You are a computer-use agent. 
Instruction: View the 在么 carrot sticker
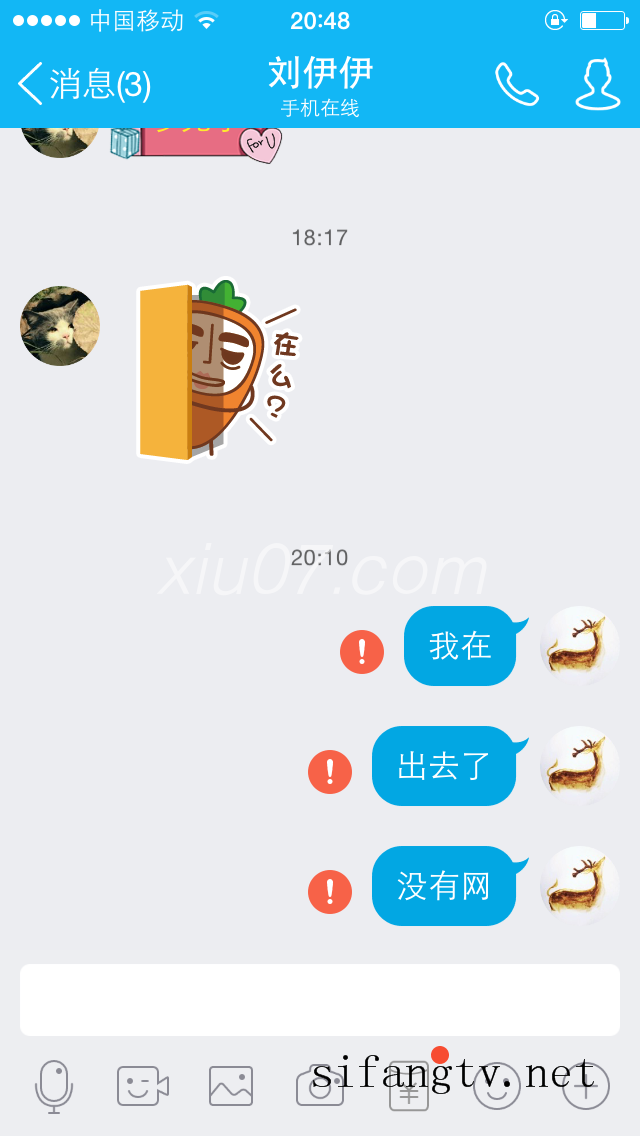click(215, 372)
